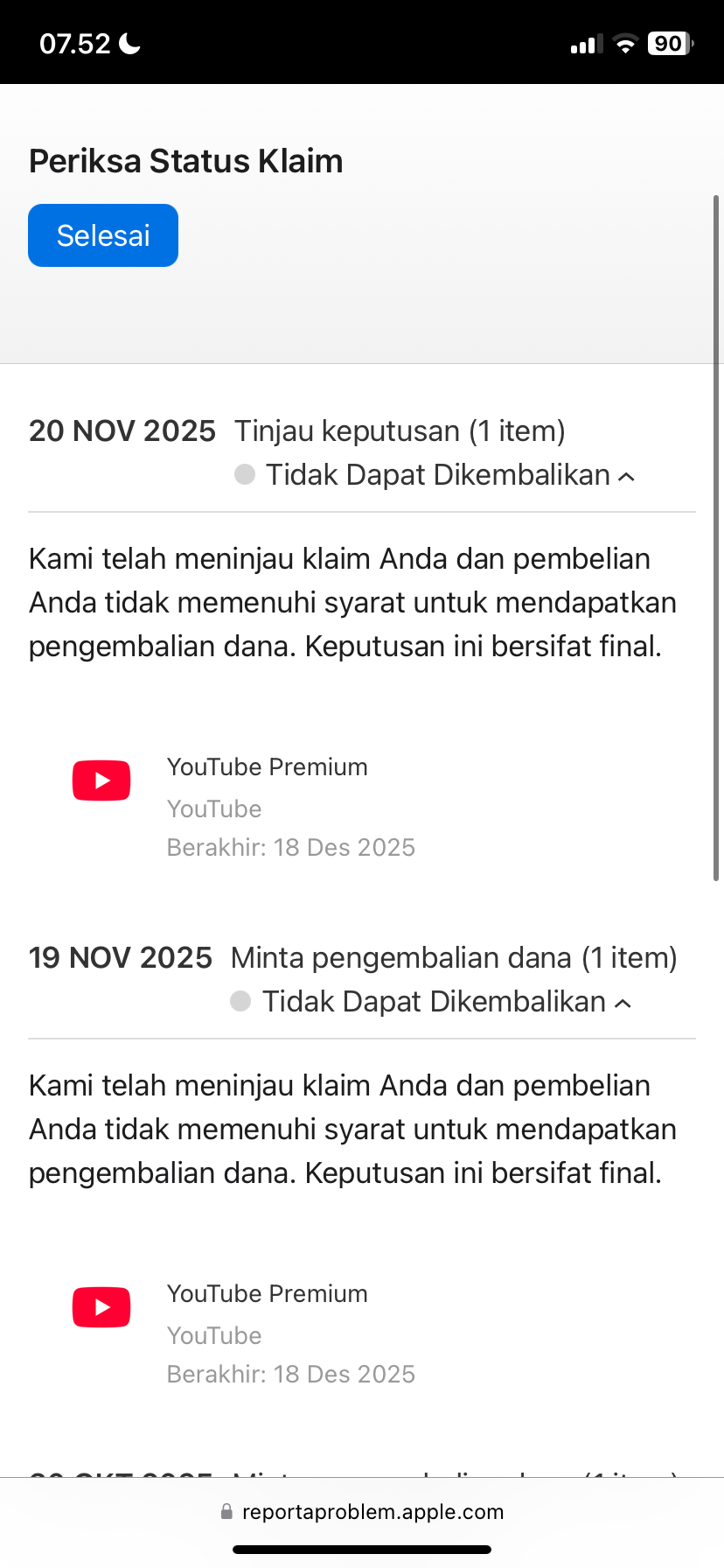Tap the Selesai button
Image resolution: width=724 pixels, height=1568 pixels.
coord(103,235)
